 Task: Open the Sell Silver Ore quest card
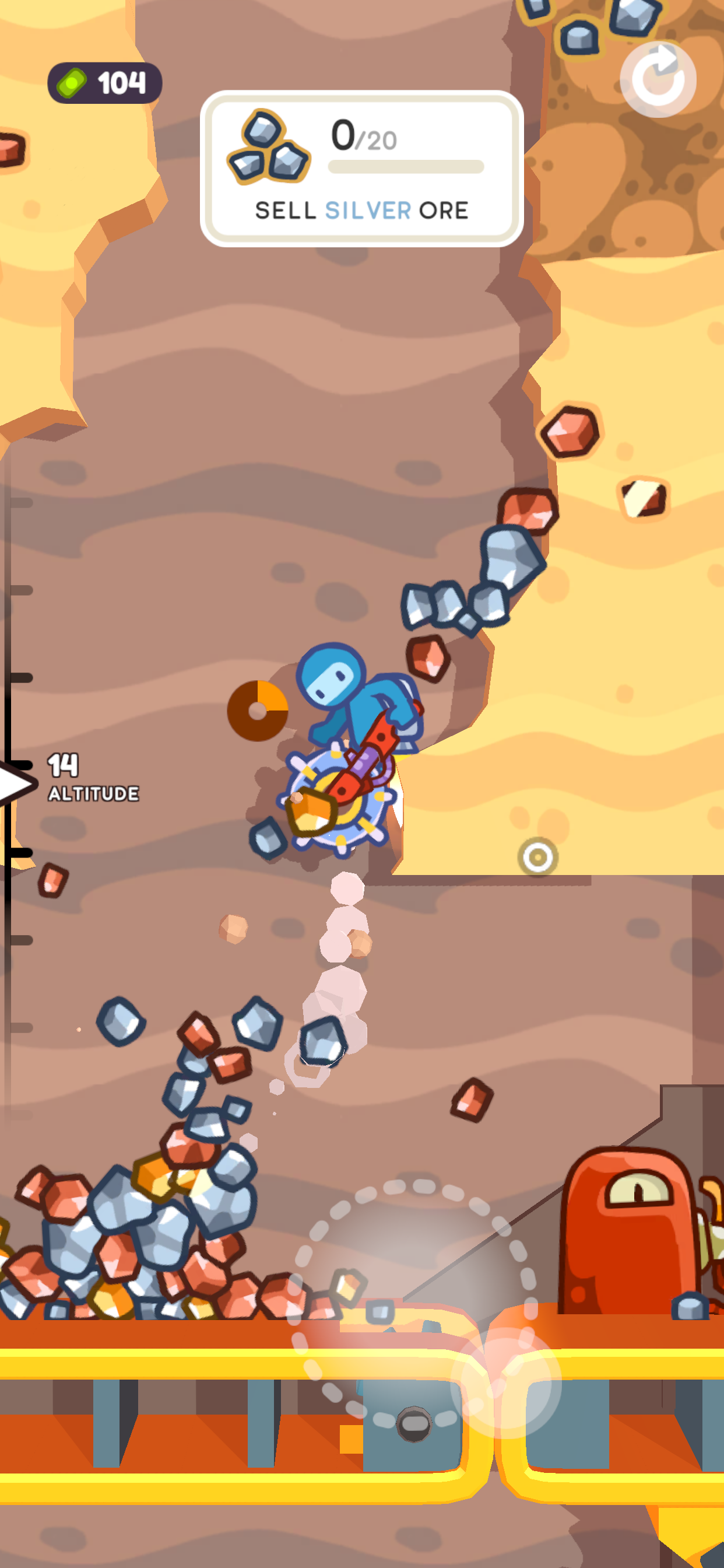tap(361, 169)
